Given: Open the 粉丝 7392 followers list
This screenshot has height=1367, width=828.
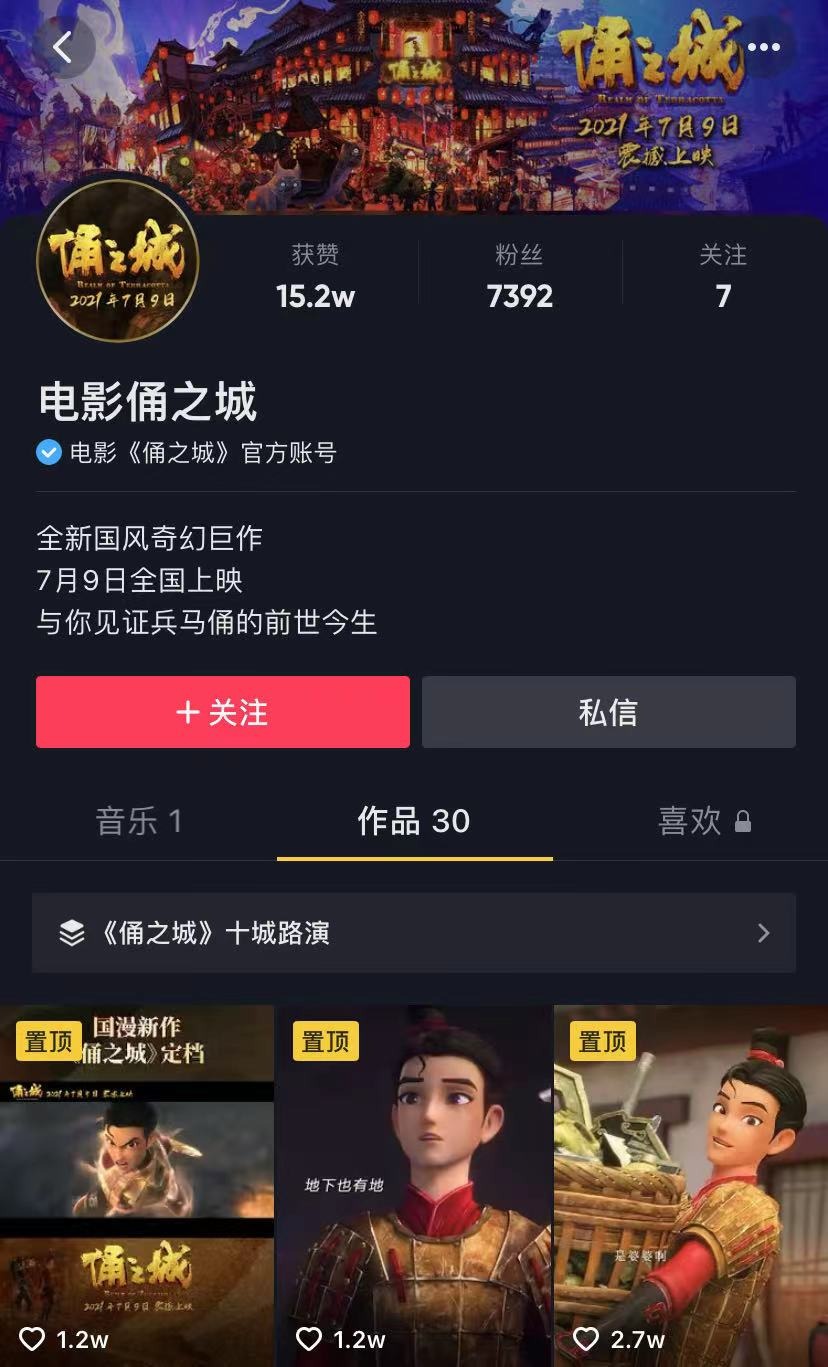Looking at the screenshot, I should pyautogui.click(x=519, y=277).
